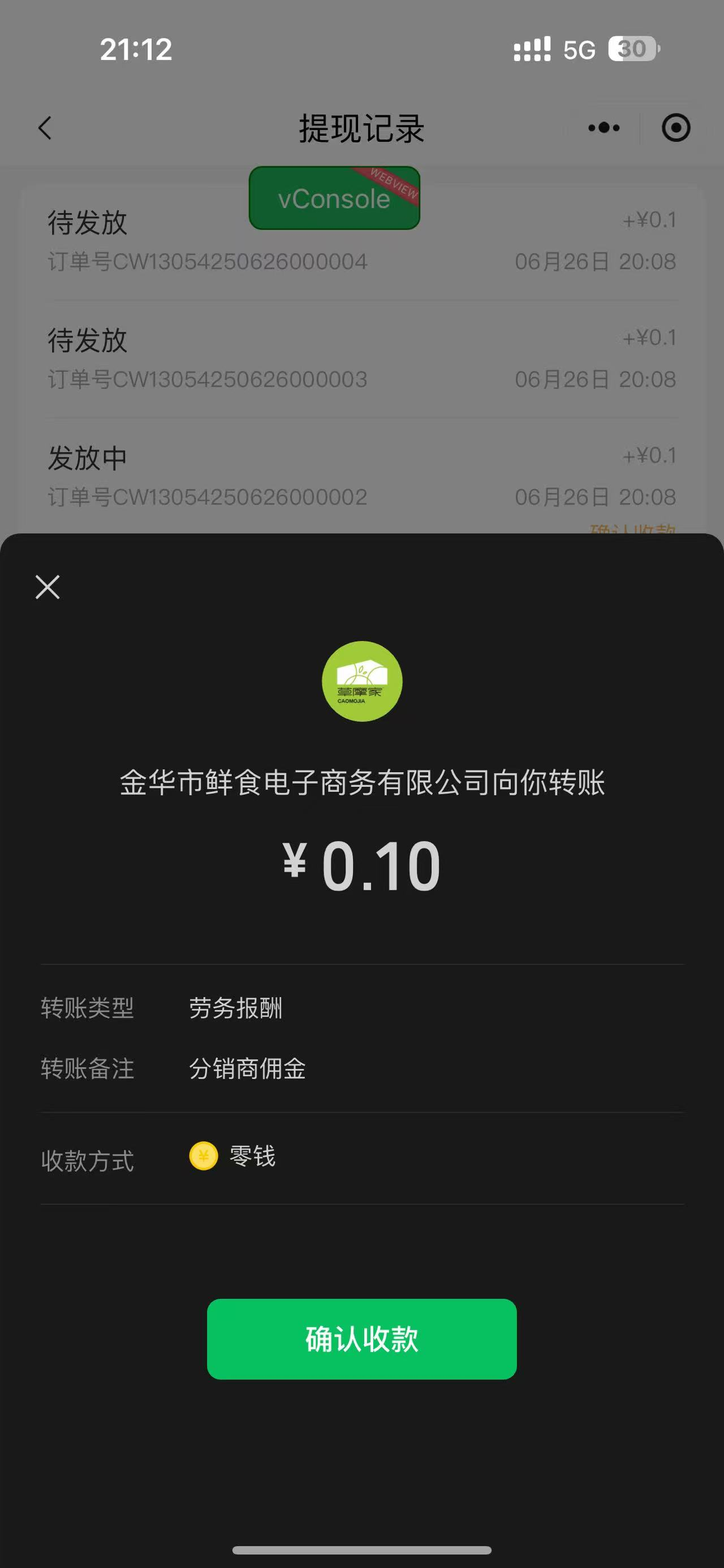Open the mini program overflow menu
The image size is (724, 1568).
point(604,128)
